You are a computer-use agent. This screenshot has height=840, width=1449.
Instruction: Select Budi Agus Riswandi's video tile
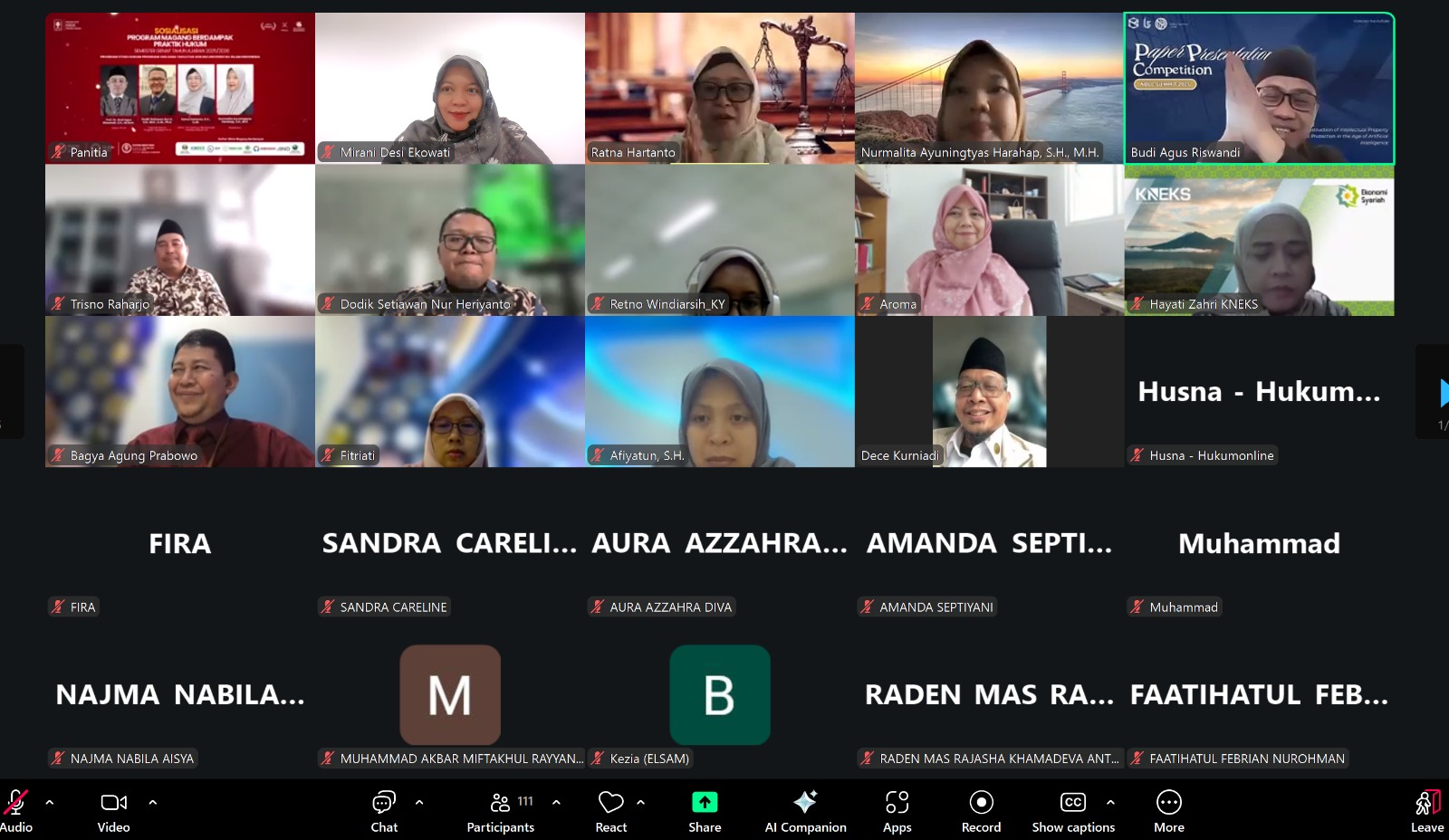point(1259,88)
